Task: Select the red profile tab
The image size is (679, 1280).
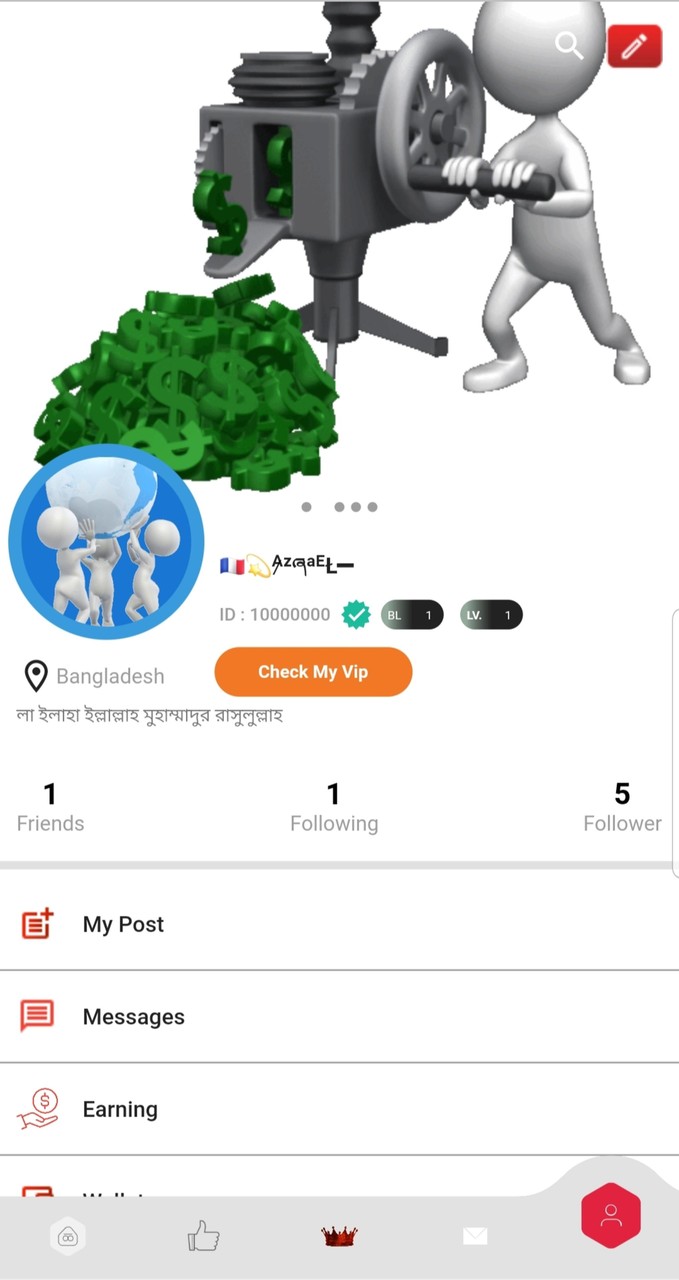Action: pos(611,1216)
